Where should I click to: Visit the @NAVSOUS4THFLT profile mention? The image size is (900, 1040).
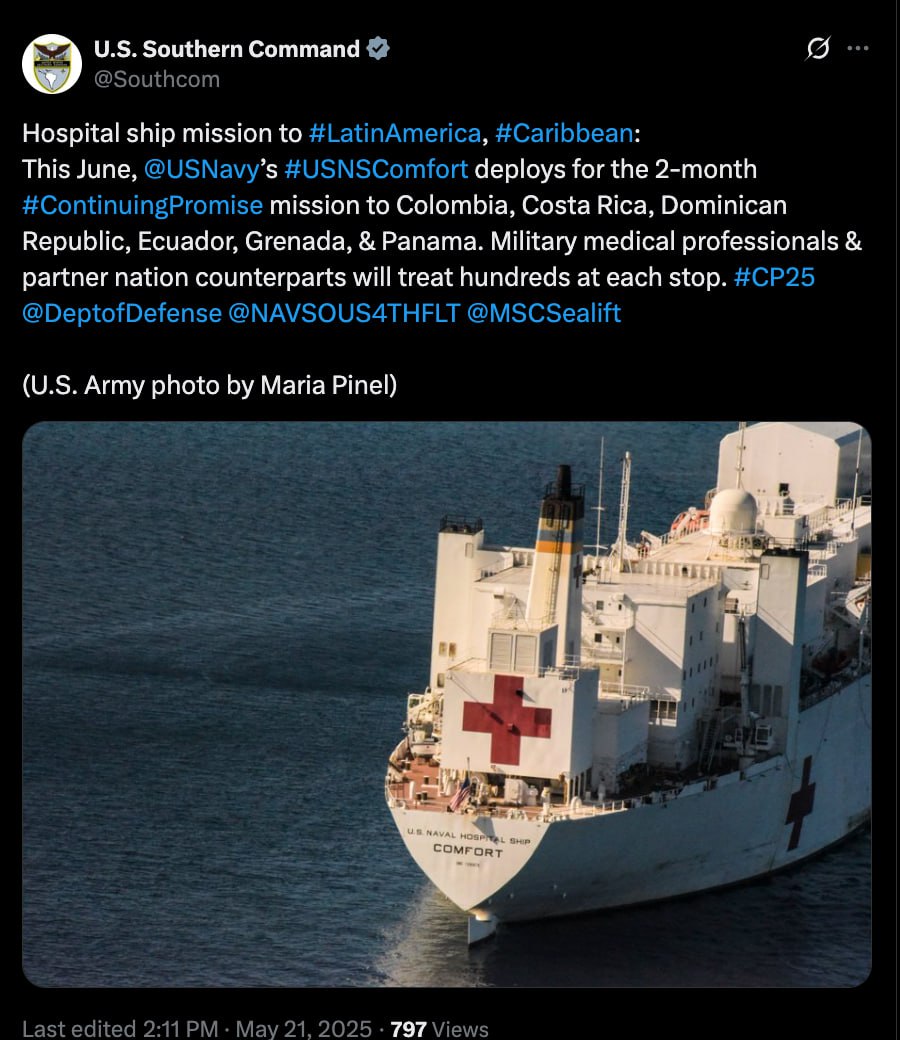tap(344, 313)
